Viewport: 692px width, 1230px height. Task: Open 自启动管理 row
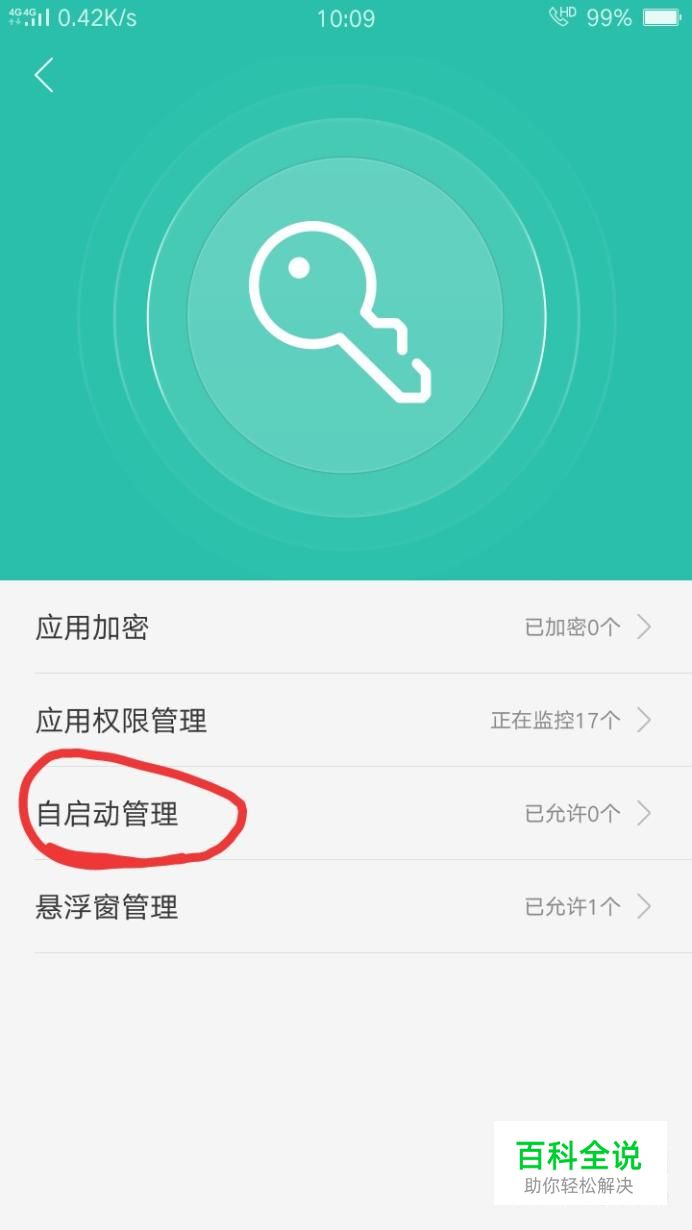pyautogui.click(x=345, y=813)
